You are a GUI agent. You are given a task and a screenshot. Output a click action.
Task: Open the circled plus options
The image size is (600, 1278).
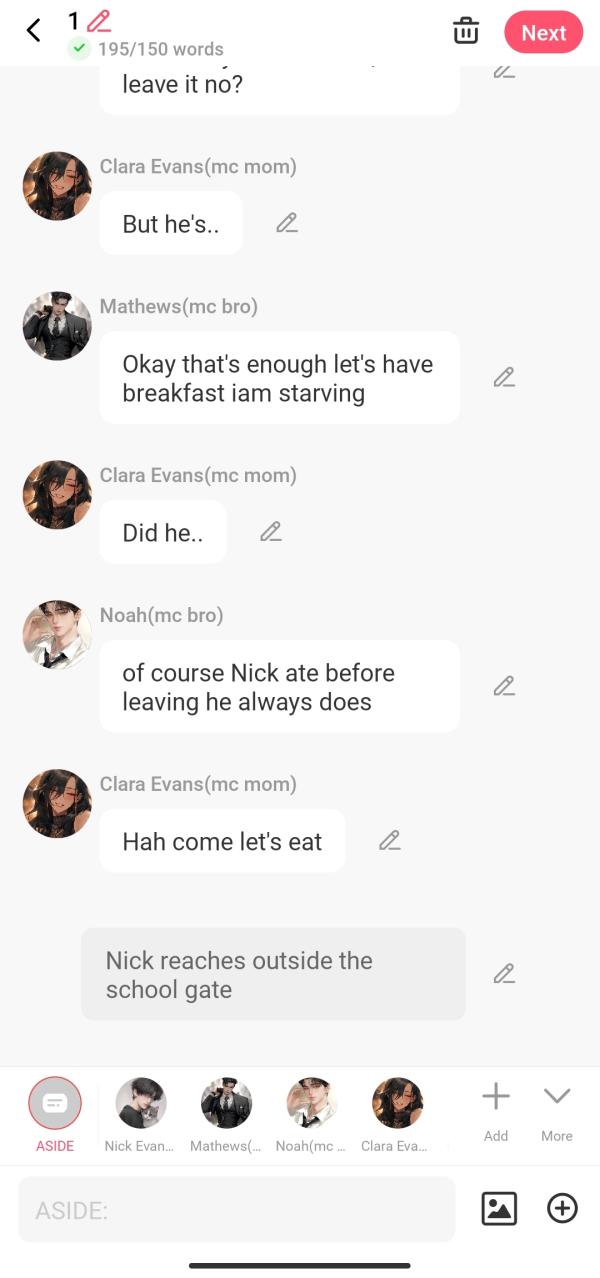pos(563,1209)
